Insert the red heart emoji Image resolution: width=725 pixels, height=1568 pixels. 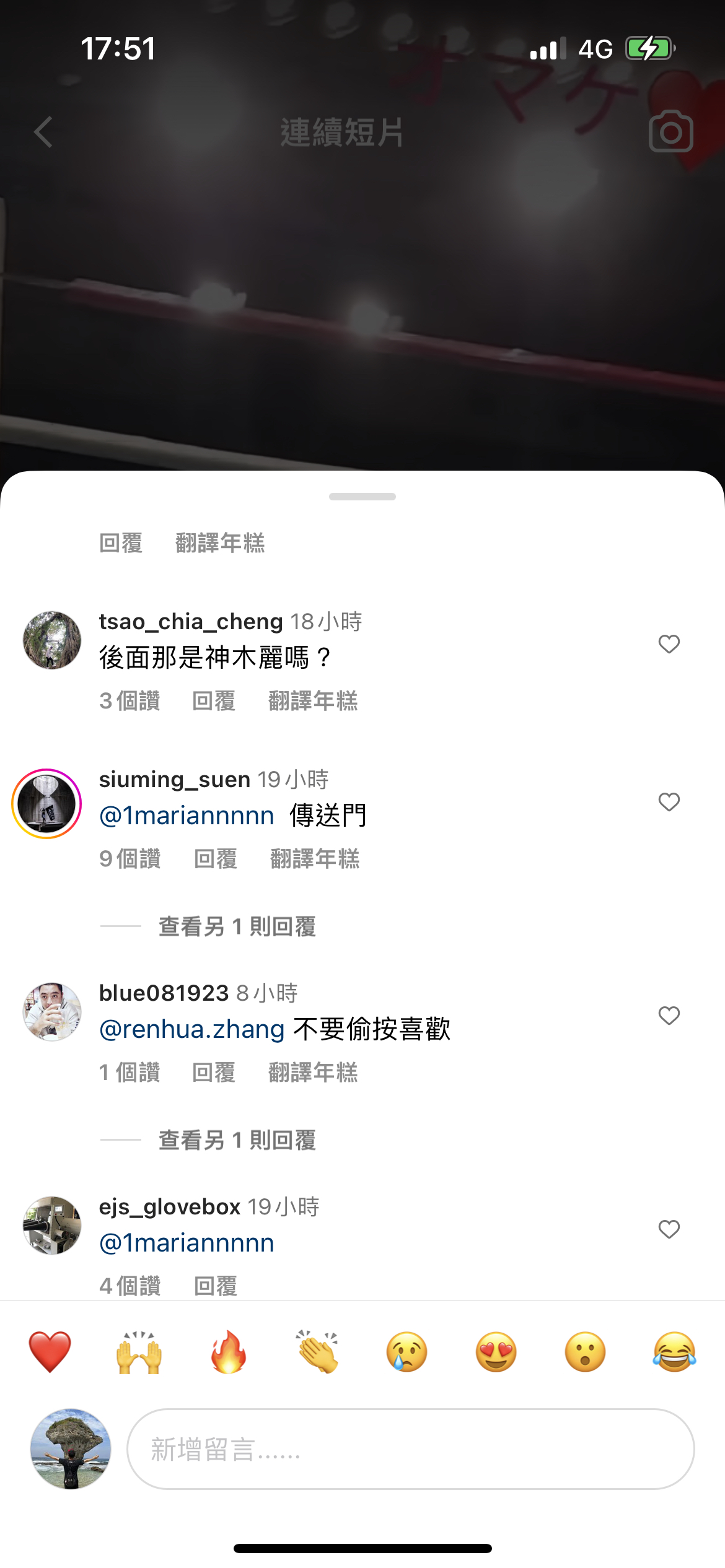[x=50, y=1352]
